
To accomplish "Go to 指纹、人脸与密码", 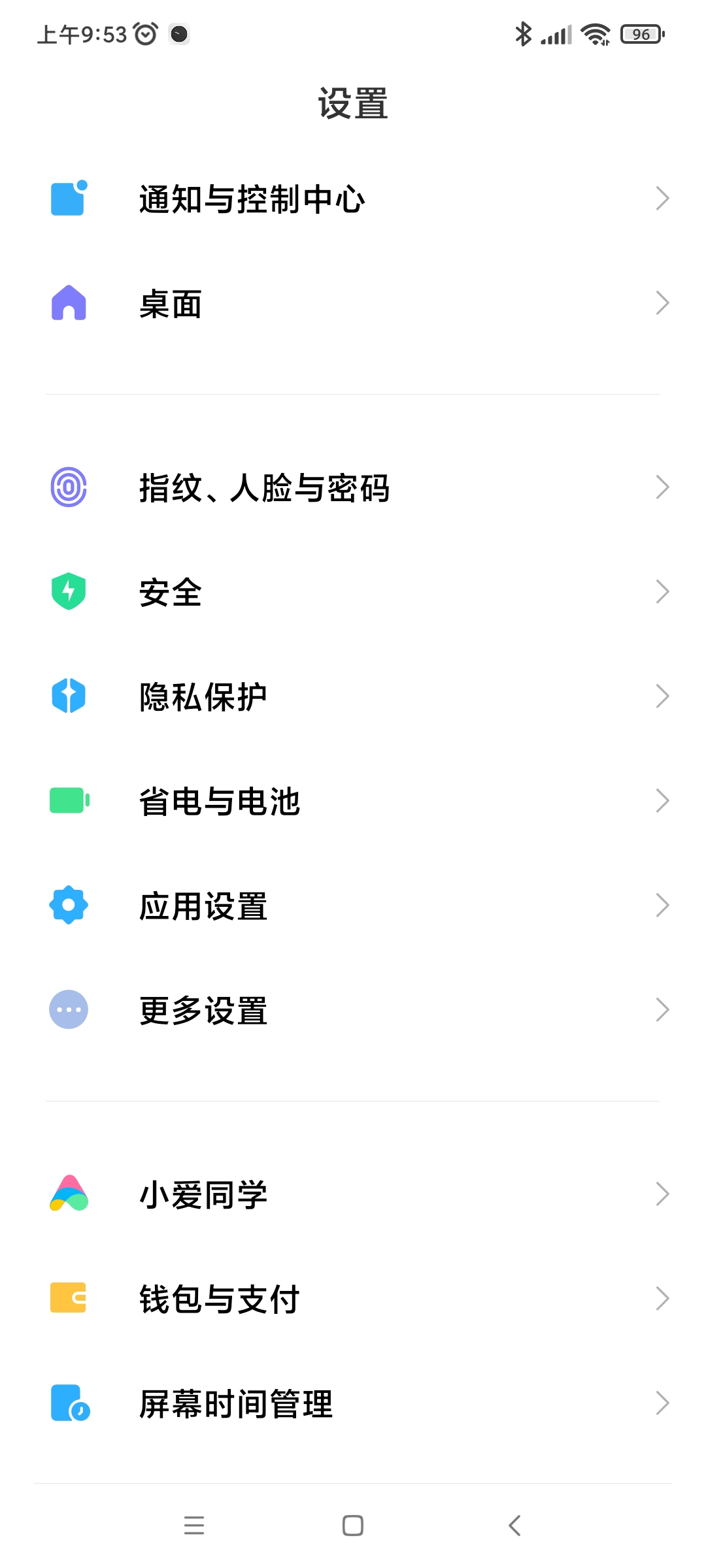I will pyautogui.click(x=353, y=487).
